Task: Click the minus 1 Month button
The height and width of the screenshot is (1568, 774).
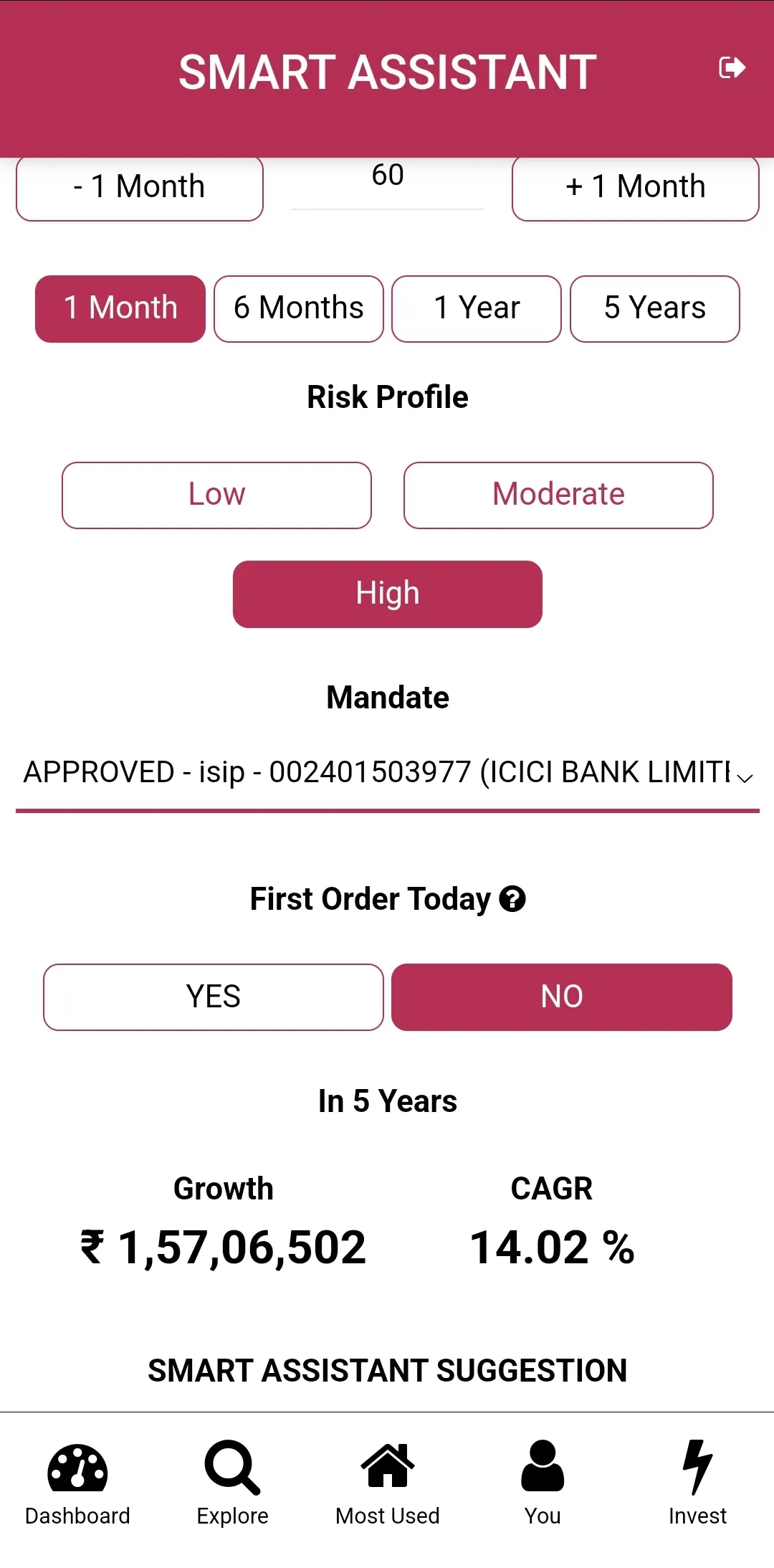Action: pyautogui.click(x=139, y=186)
